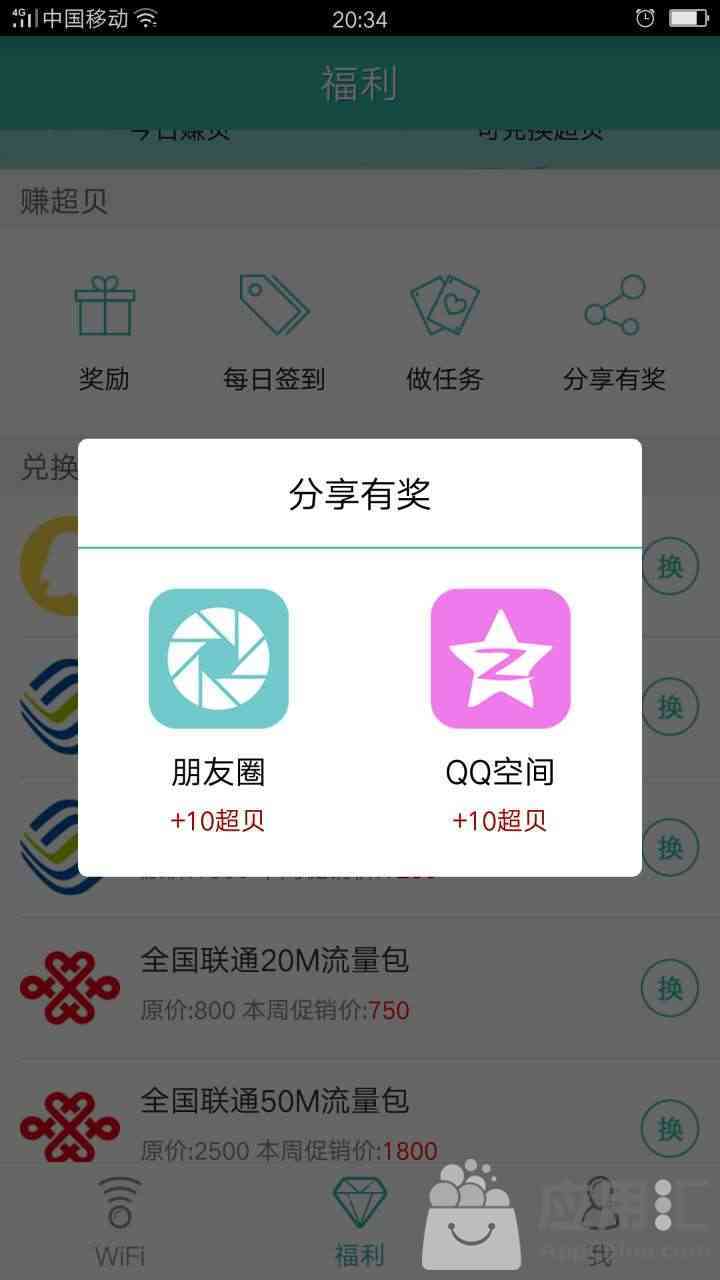Viewport: 720px width, 1280px height.
Task: Redeem 全国联通20M流量包 with 换 button
Action: (669, 988)
